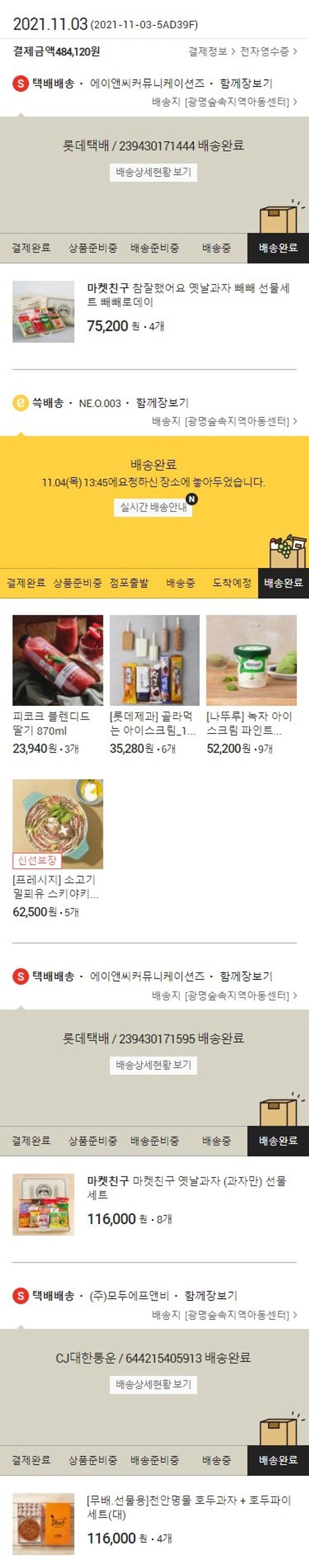This screenshot has height=1568, width=309.
Task: Open the 결제정보 payment details link
Action: (211, 52)
